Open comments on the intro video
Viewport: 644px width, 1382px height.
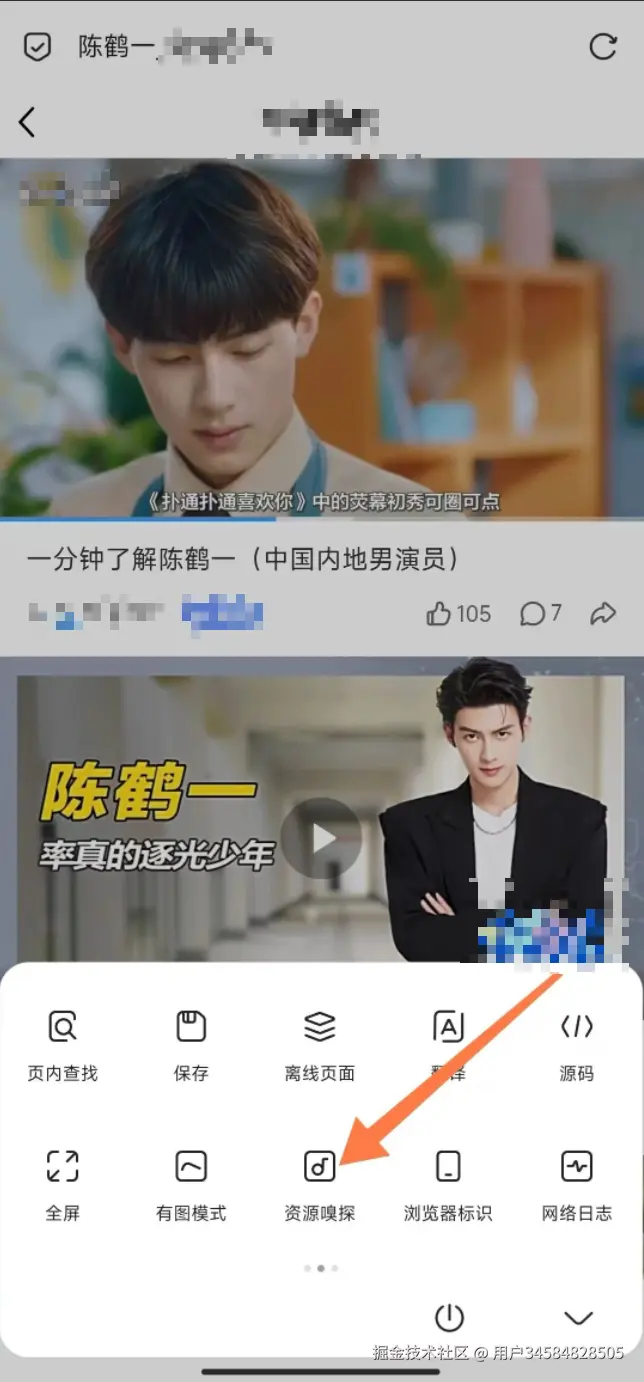pos(540,613)
